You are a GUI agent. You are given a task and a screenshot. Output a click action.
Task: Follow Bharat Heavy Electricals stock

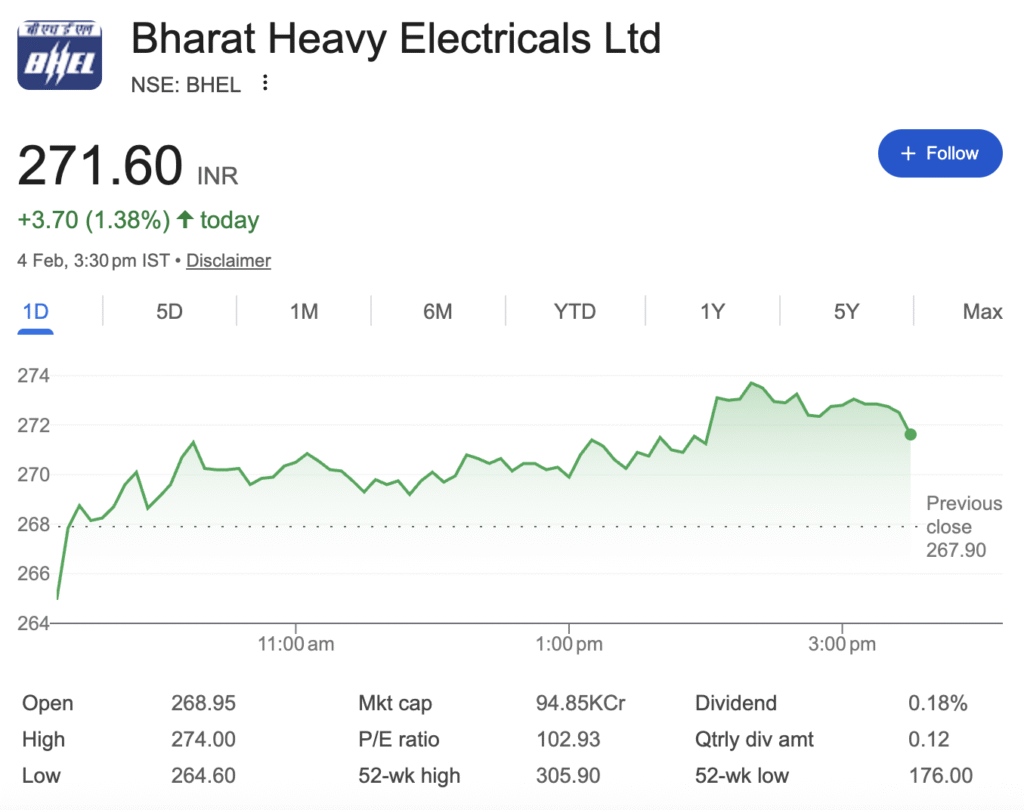pyautogui.click(x=939, y=153)
